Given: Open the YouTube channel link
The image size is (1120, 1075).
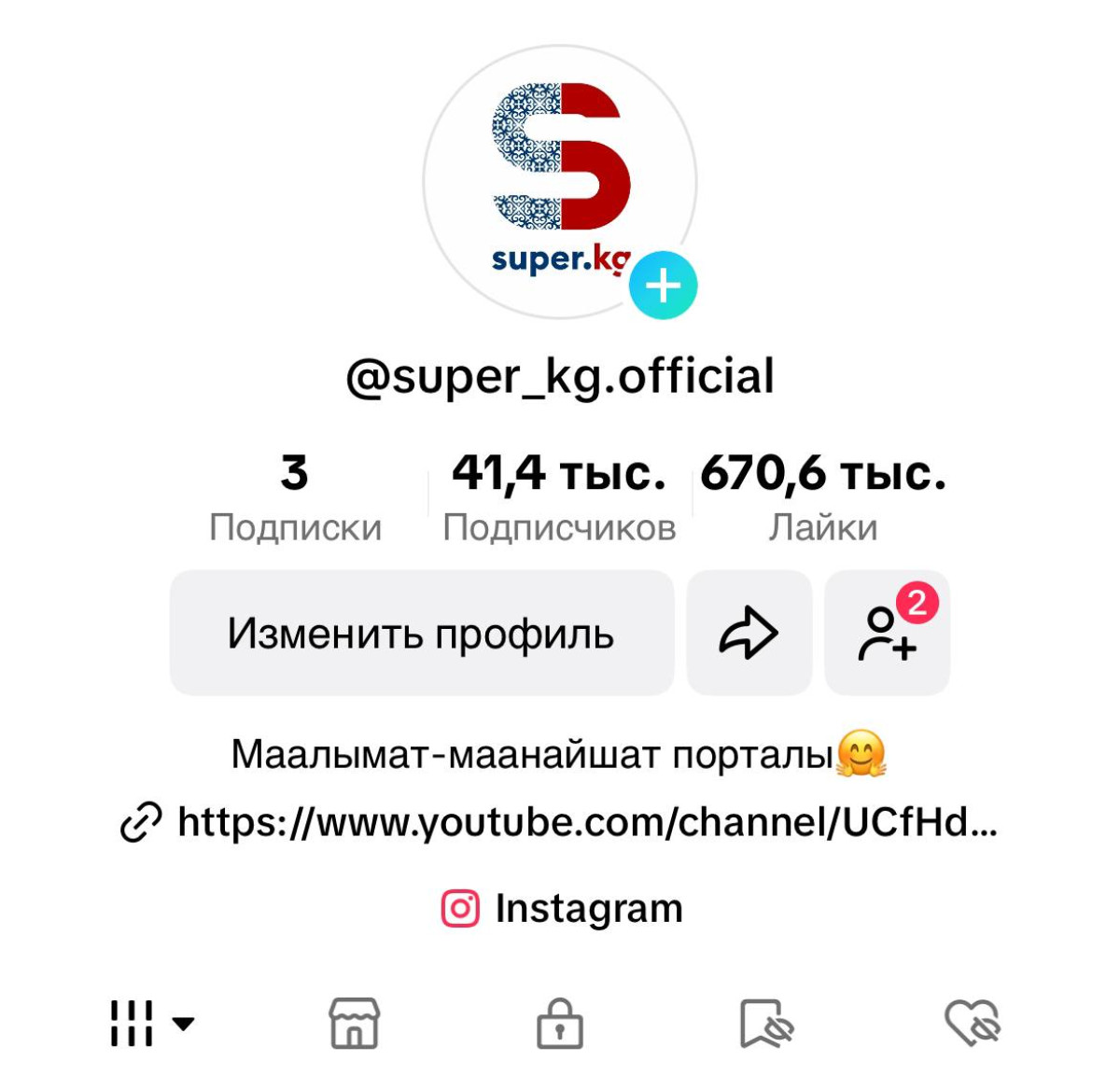Looking at the screenshot, I should point(586,822).
